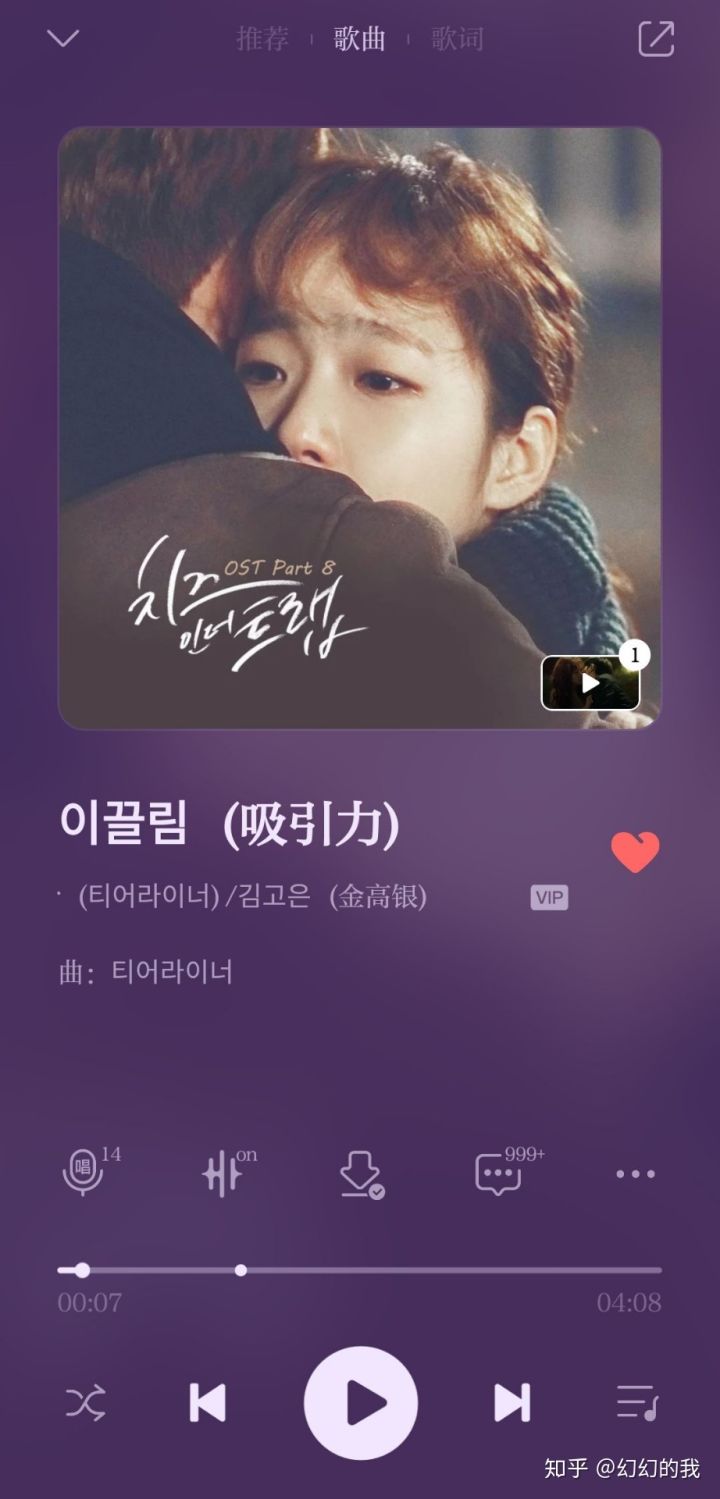Toggle shuffle play mode
Viewport: 720px width, 1499px height.
(x=85, y=1403)
